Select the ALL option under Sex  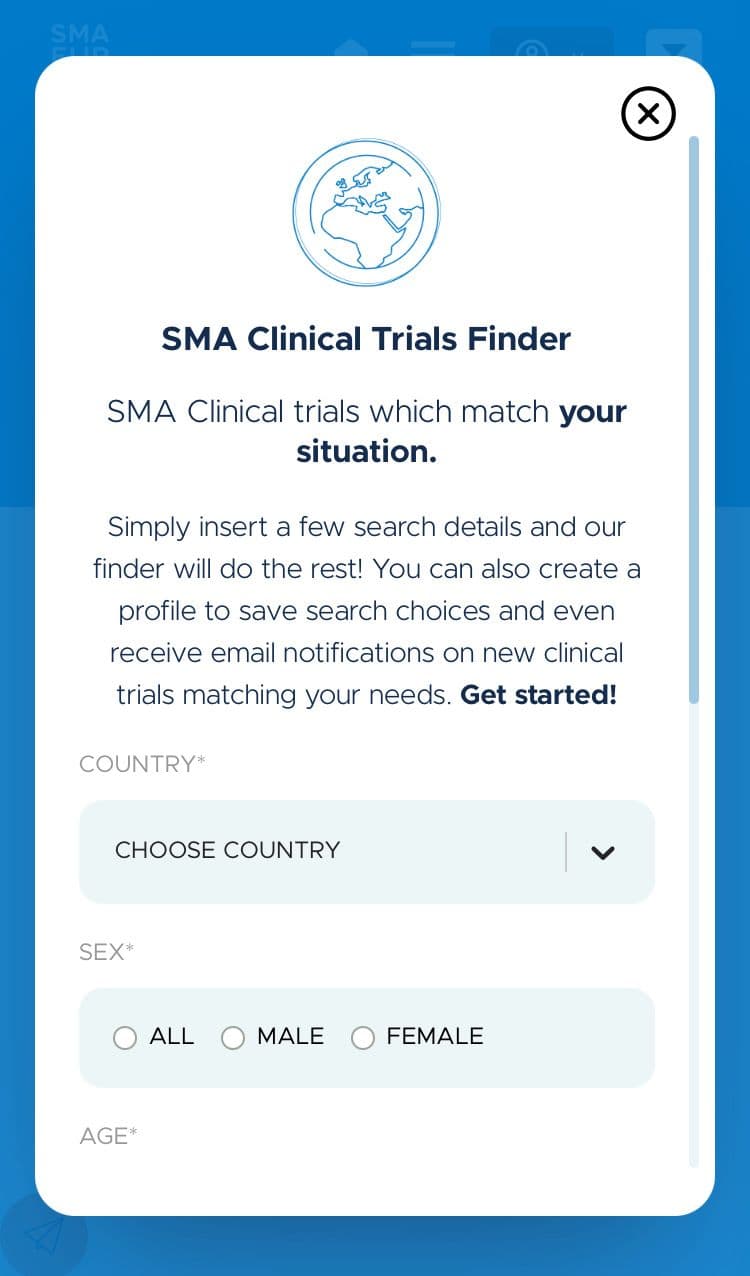click(x=125, y=1038)
